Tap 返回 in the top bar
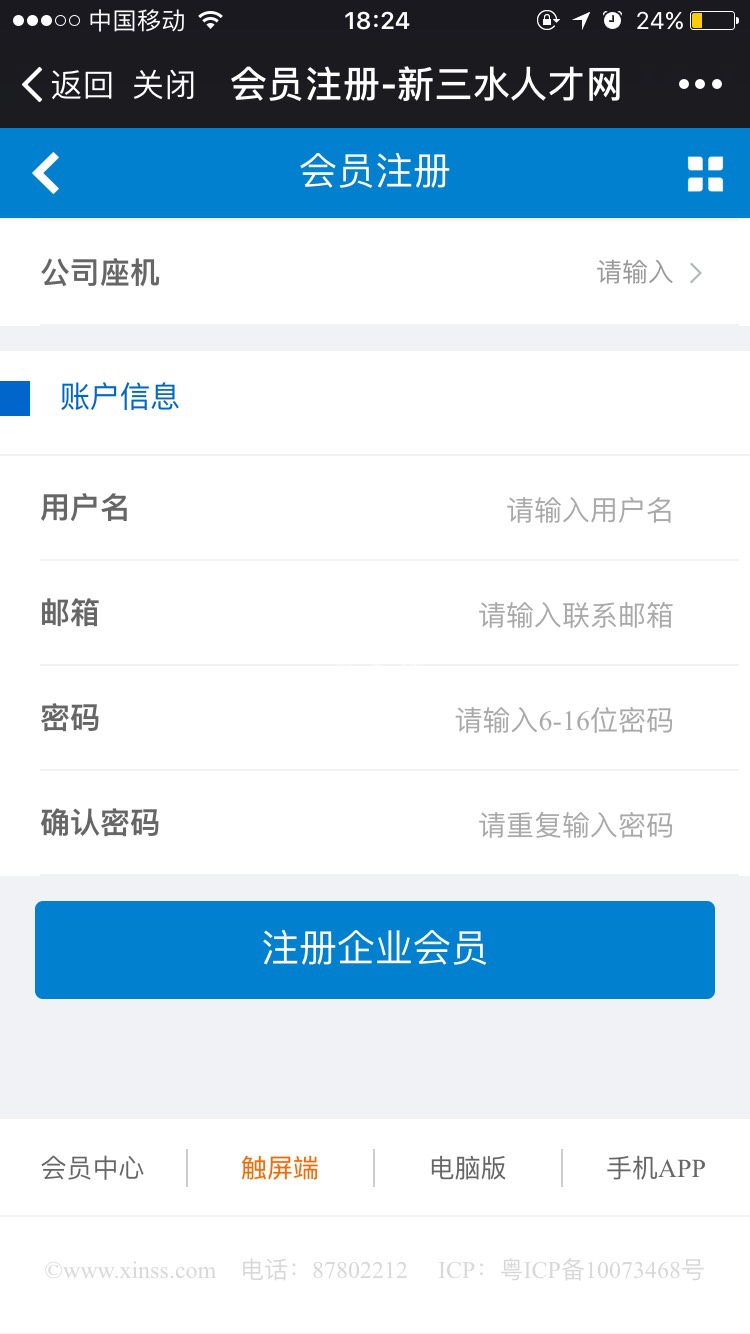 [x=68, y=85]
